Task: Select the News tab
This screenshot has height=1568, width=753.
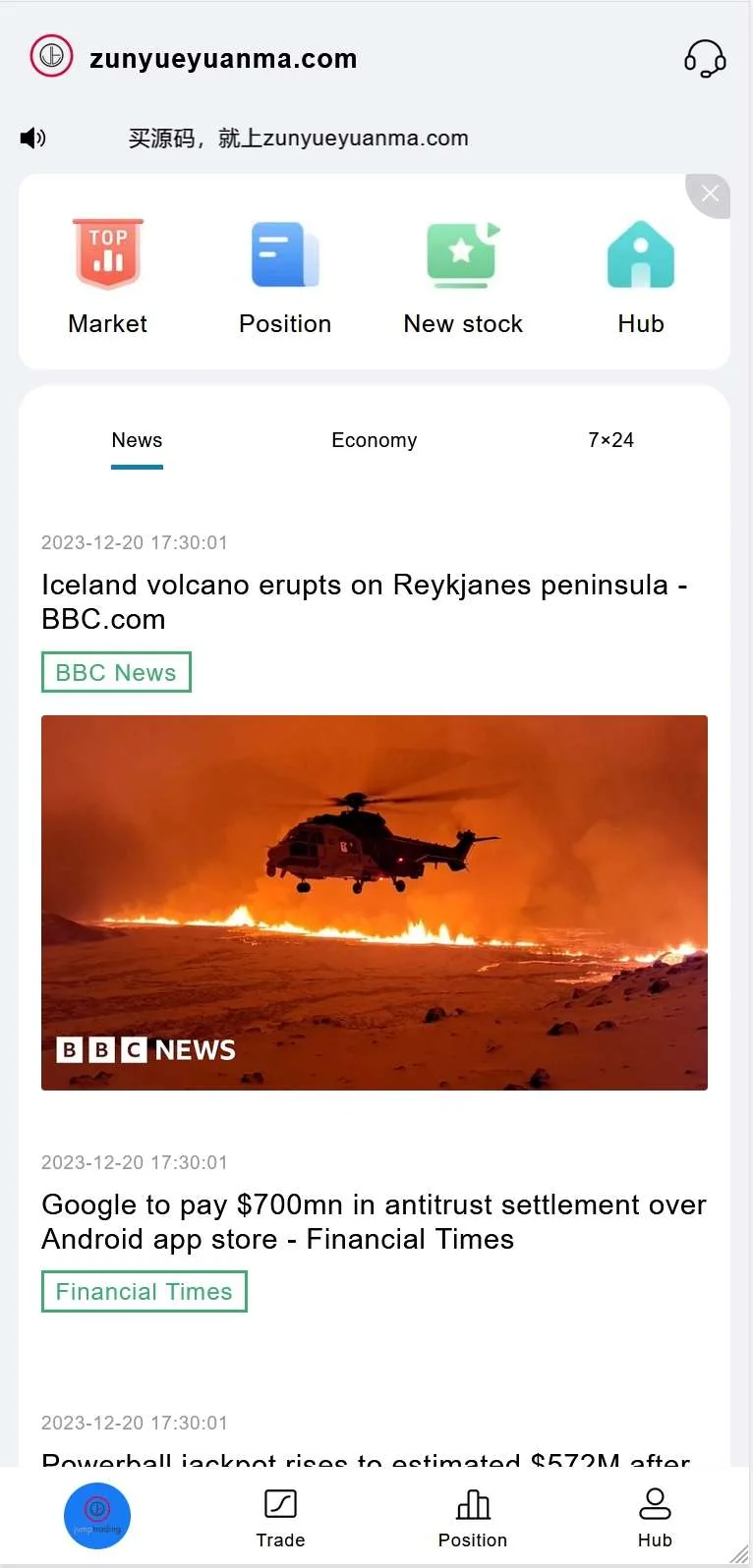Action: tap(137, 440)
